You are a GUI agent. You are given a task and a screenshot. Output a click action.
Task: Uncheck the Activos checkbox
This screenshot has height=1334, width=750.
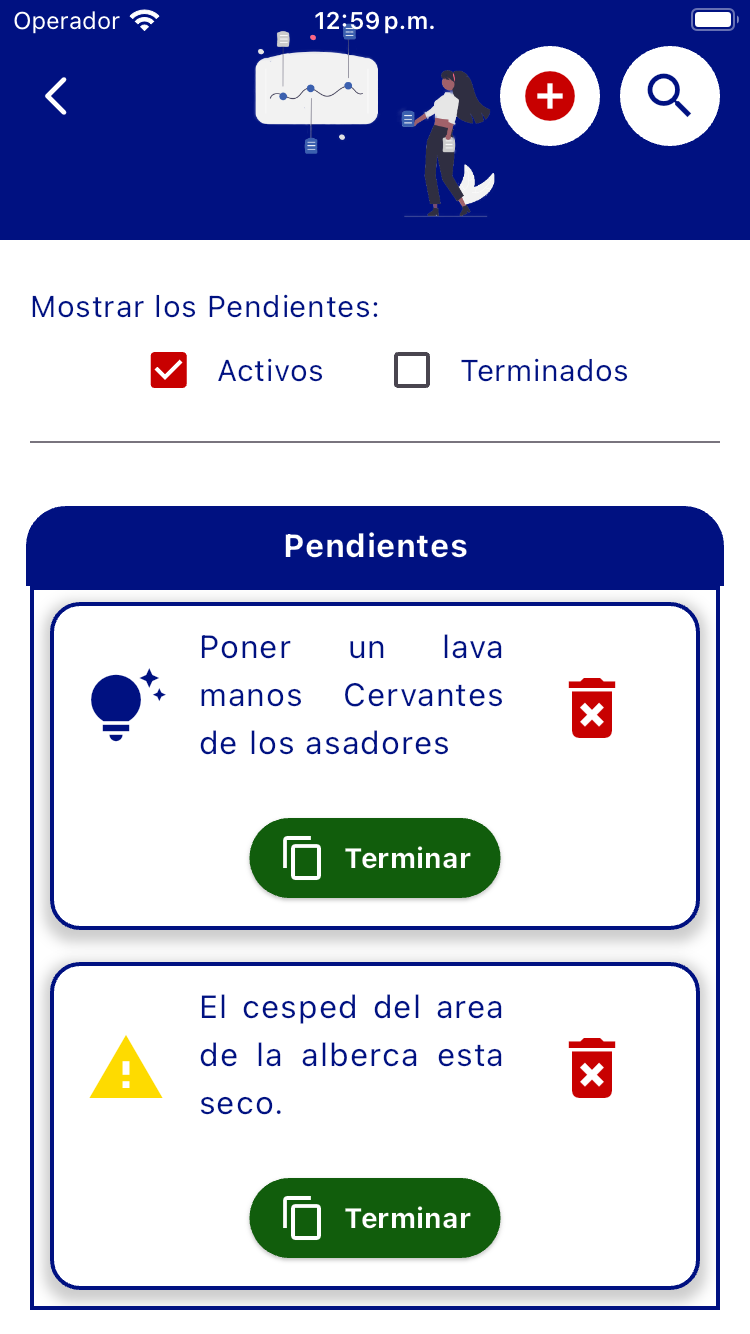click(169, 370)
